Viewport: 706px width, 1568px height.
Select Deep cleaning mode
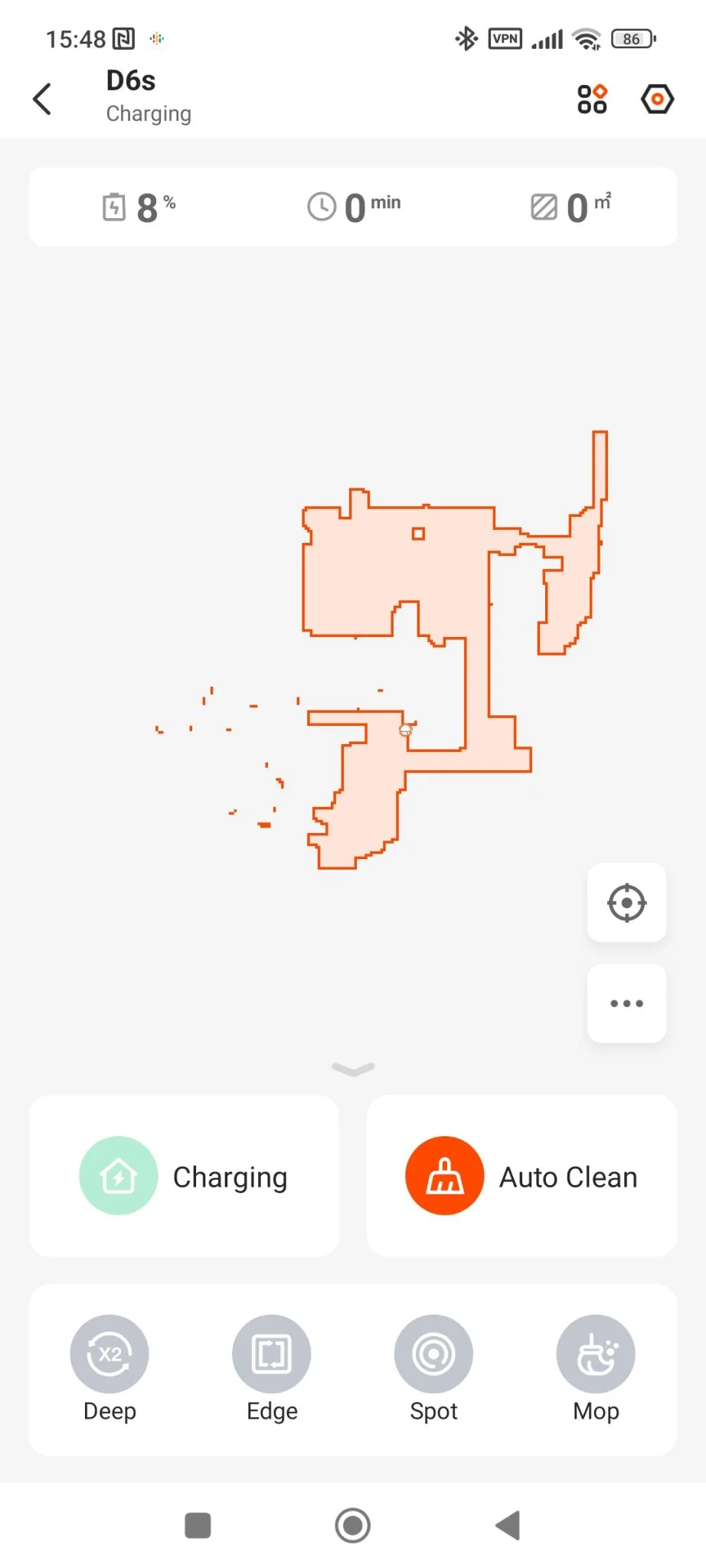[109, 1368]
